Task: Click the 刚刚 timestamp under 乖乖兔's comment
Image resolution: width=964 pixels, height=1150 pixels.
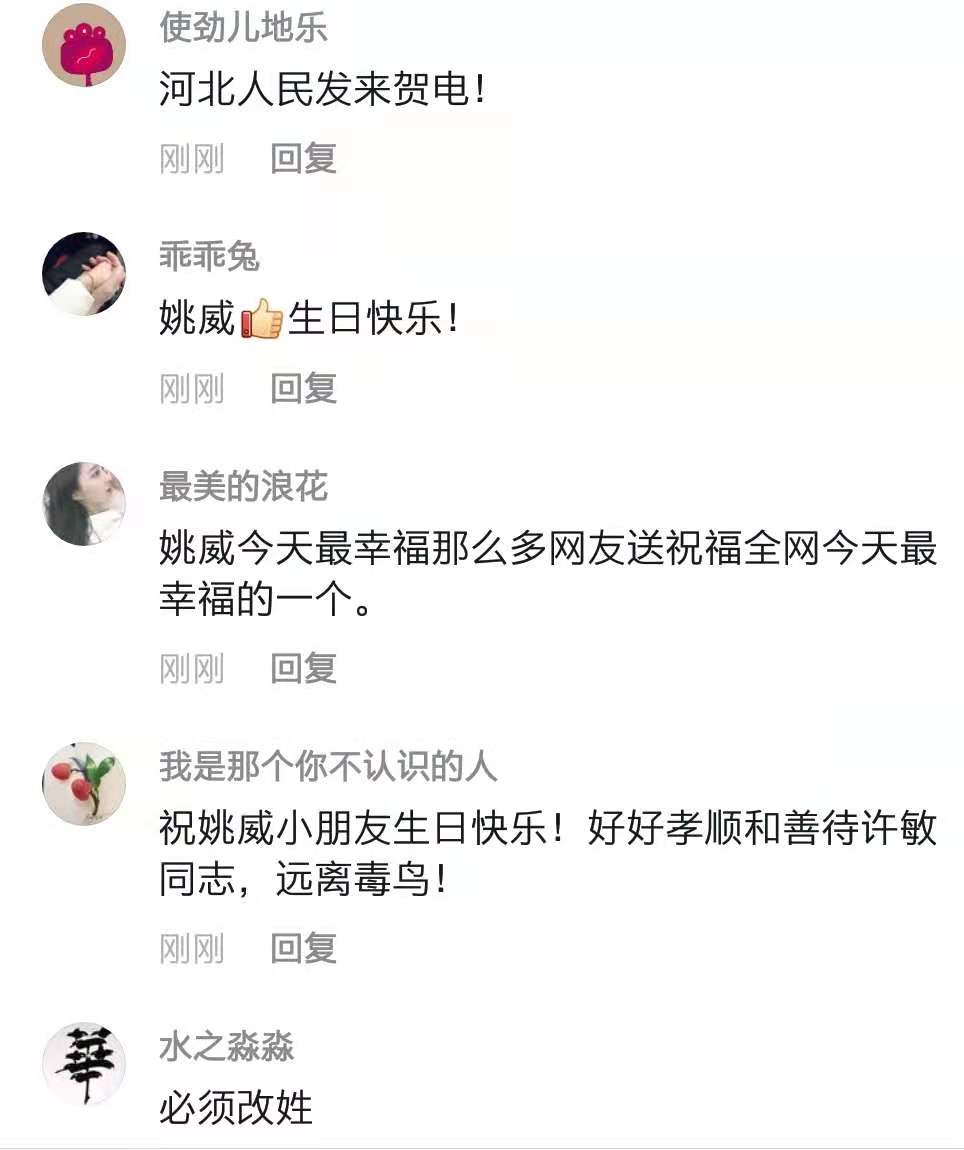Action: point(192,388)
